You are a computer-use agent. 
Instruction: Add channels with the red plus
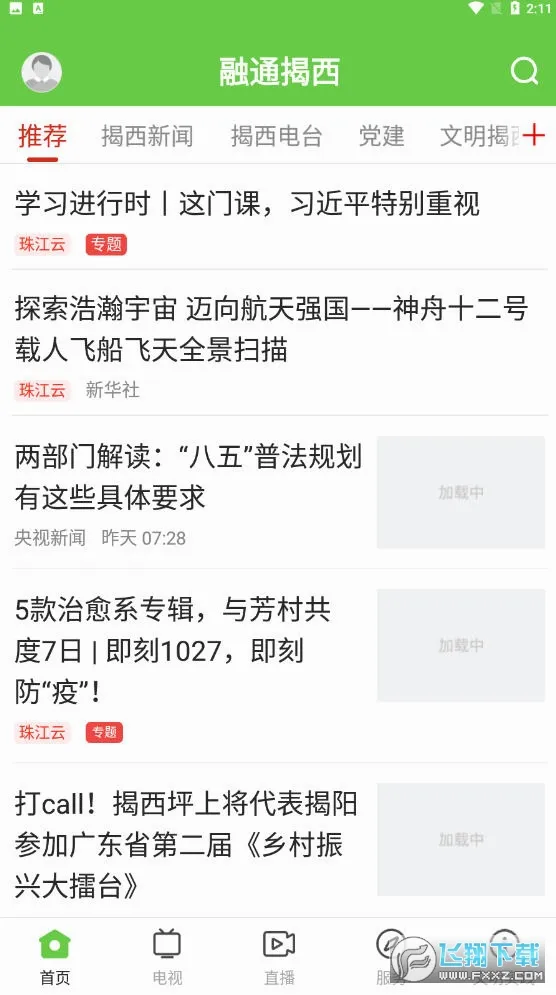534,135
